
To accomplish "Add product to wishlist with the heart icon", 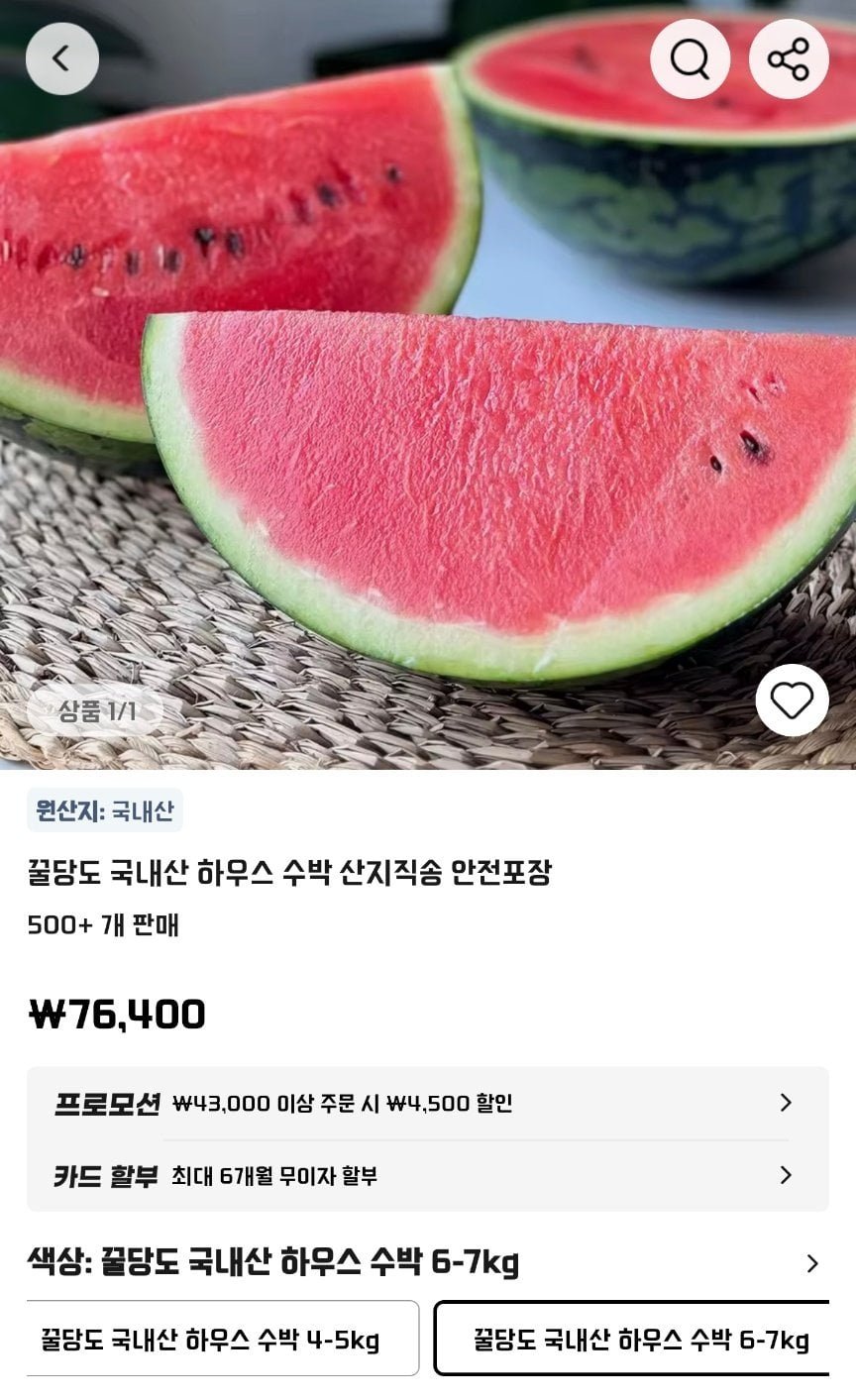I will 792,700.
